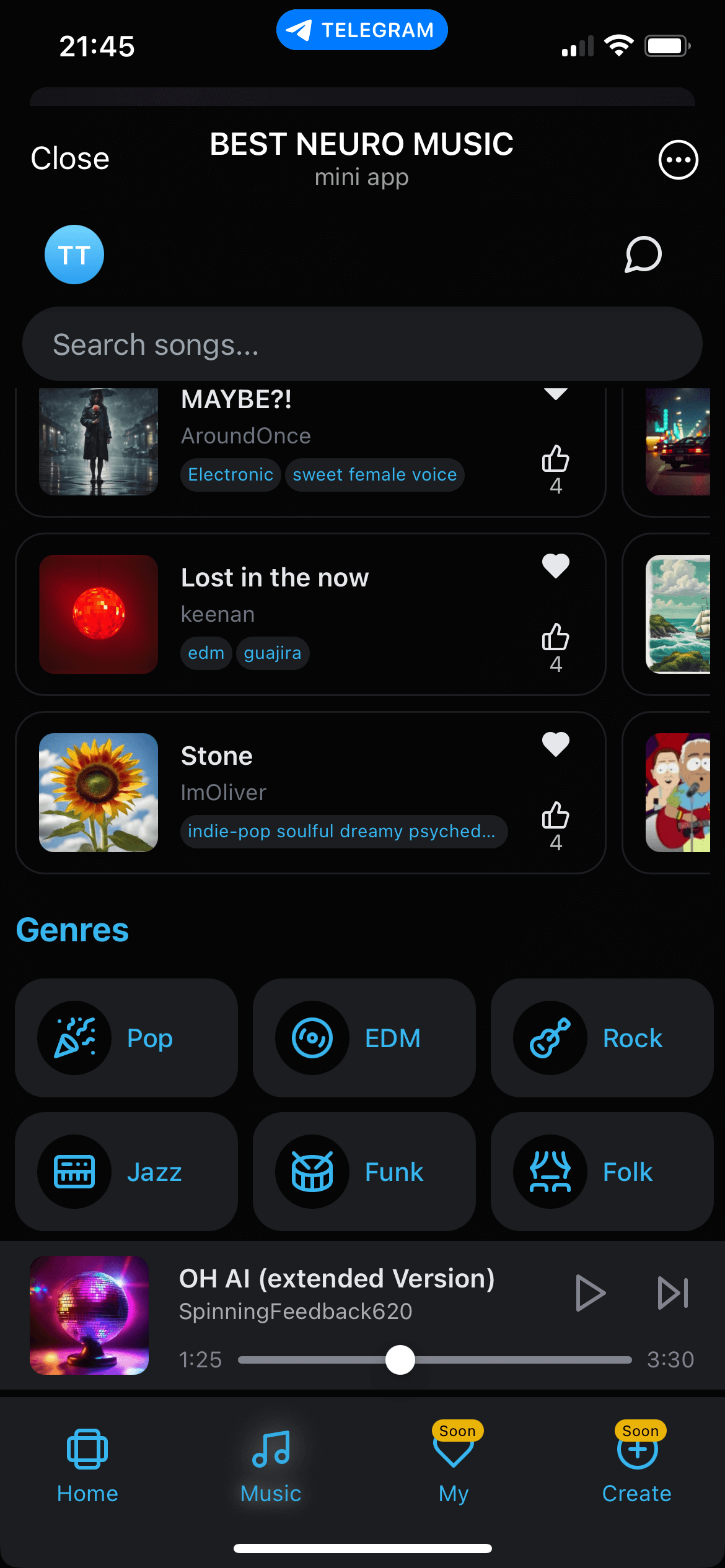Open the EDM genre
The width and height of the screenshot is (725, 1568).
click(313, 1037)
